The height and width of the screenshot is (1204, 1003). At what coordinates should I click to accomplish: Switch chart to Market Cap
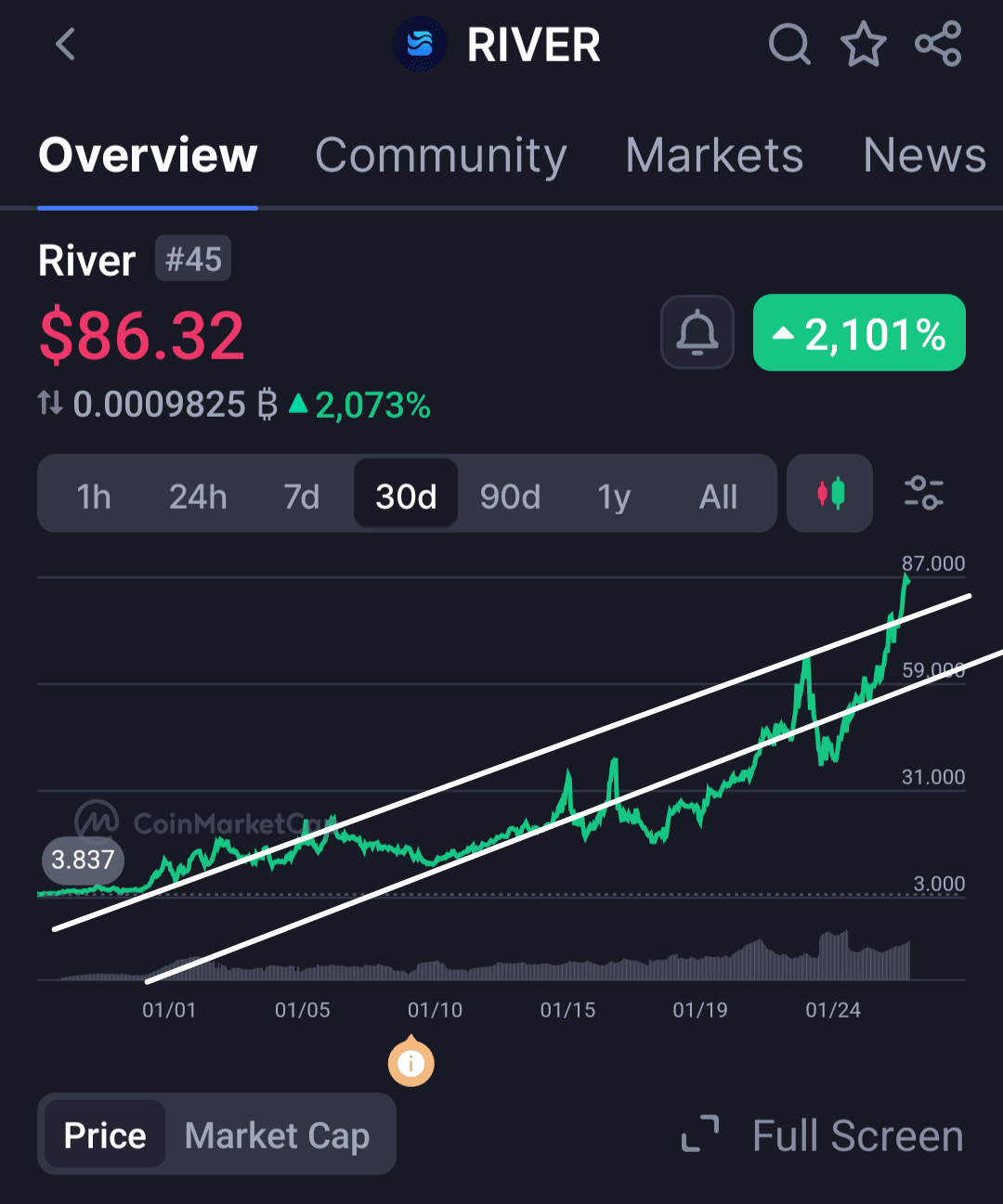point(277,1135)
